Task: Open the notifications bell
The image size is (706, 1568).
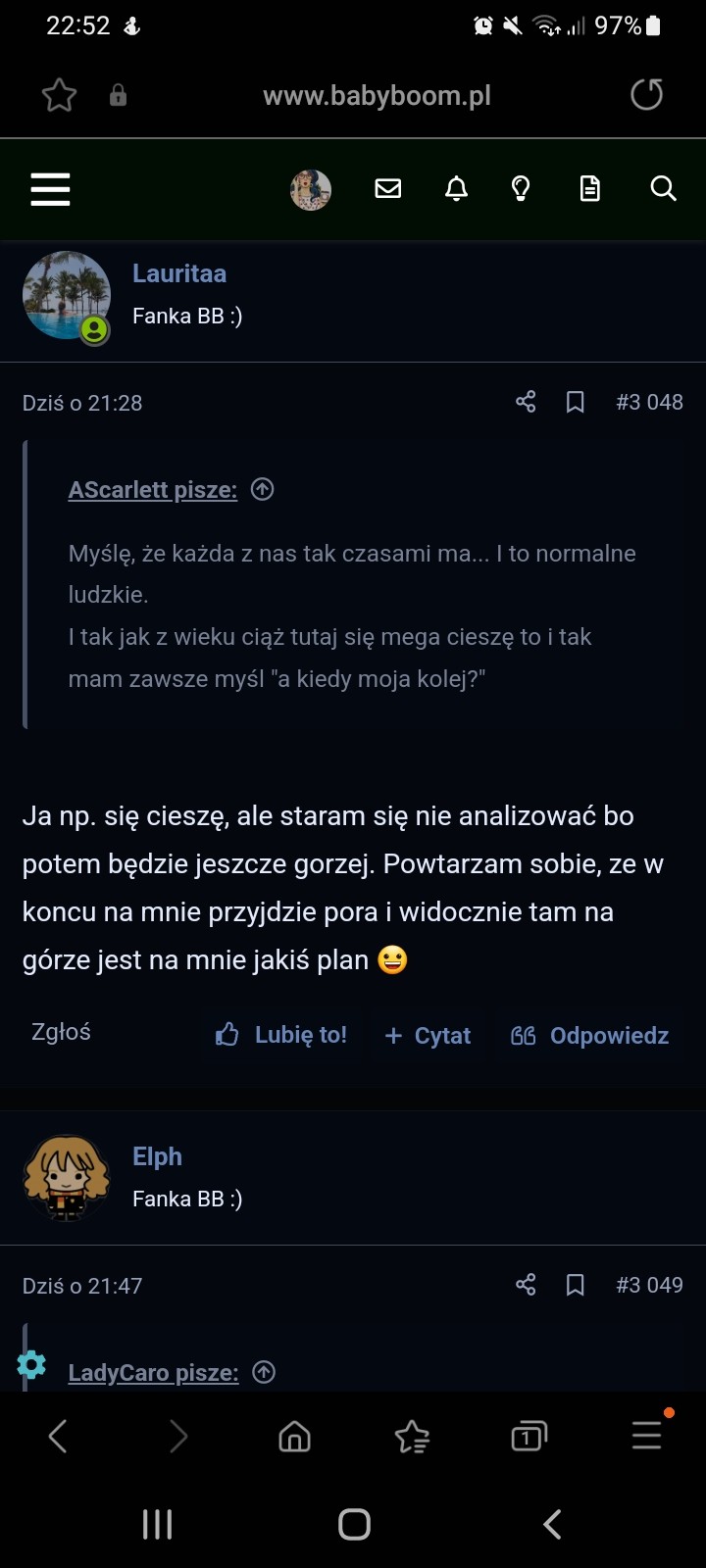Action: coord(456,188)
